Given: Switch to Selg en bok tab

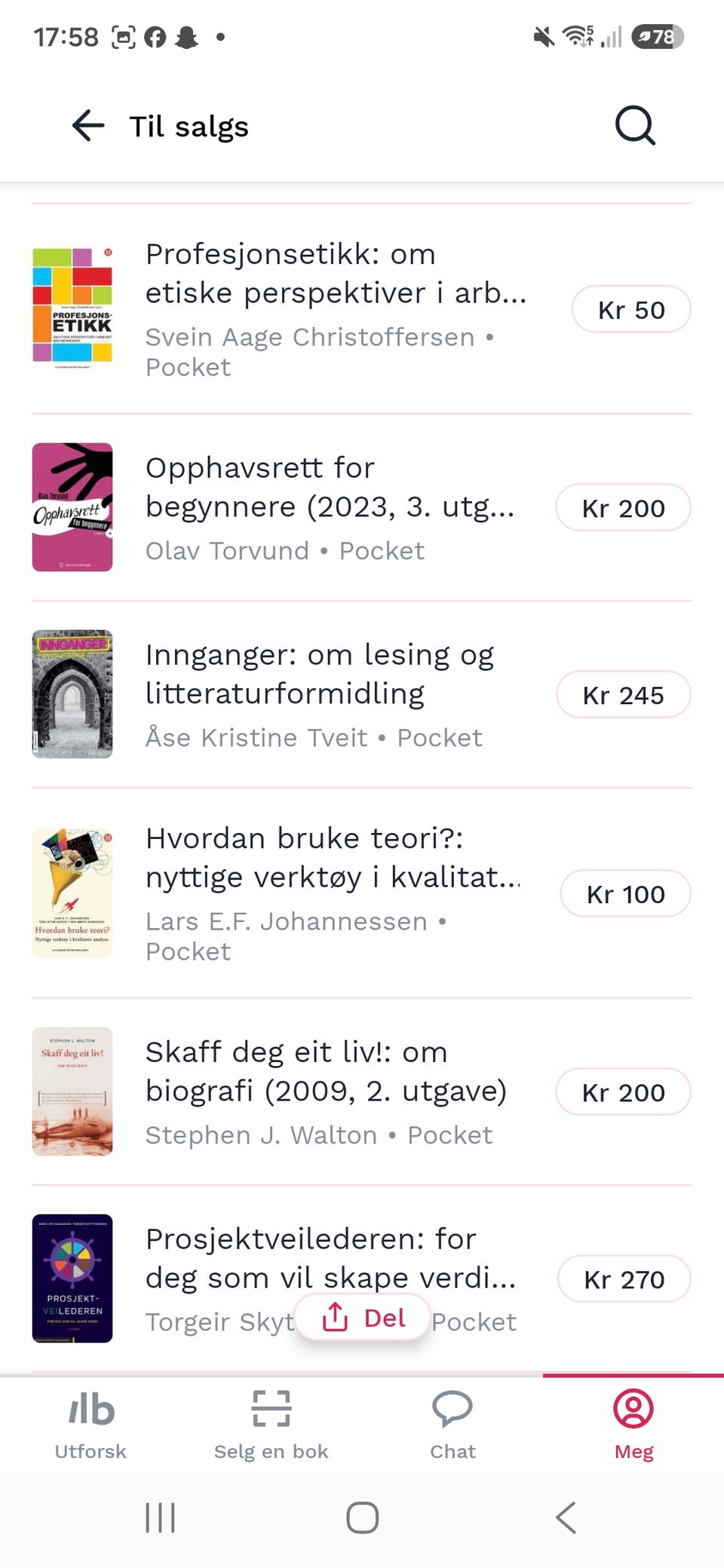Looking at the screenshot, I should coord(271,1424).
